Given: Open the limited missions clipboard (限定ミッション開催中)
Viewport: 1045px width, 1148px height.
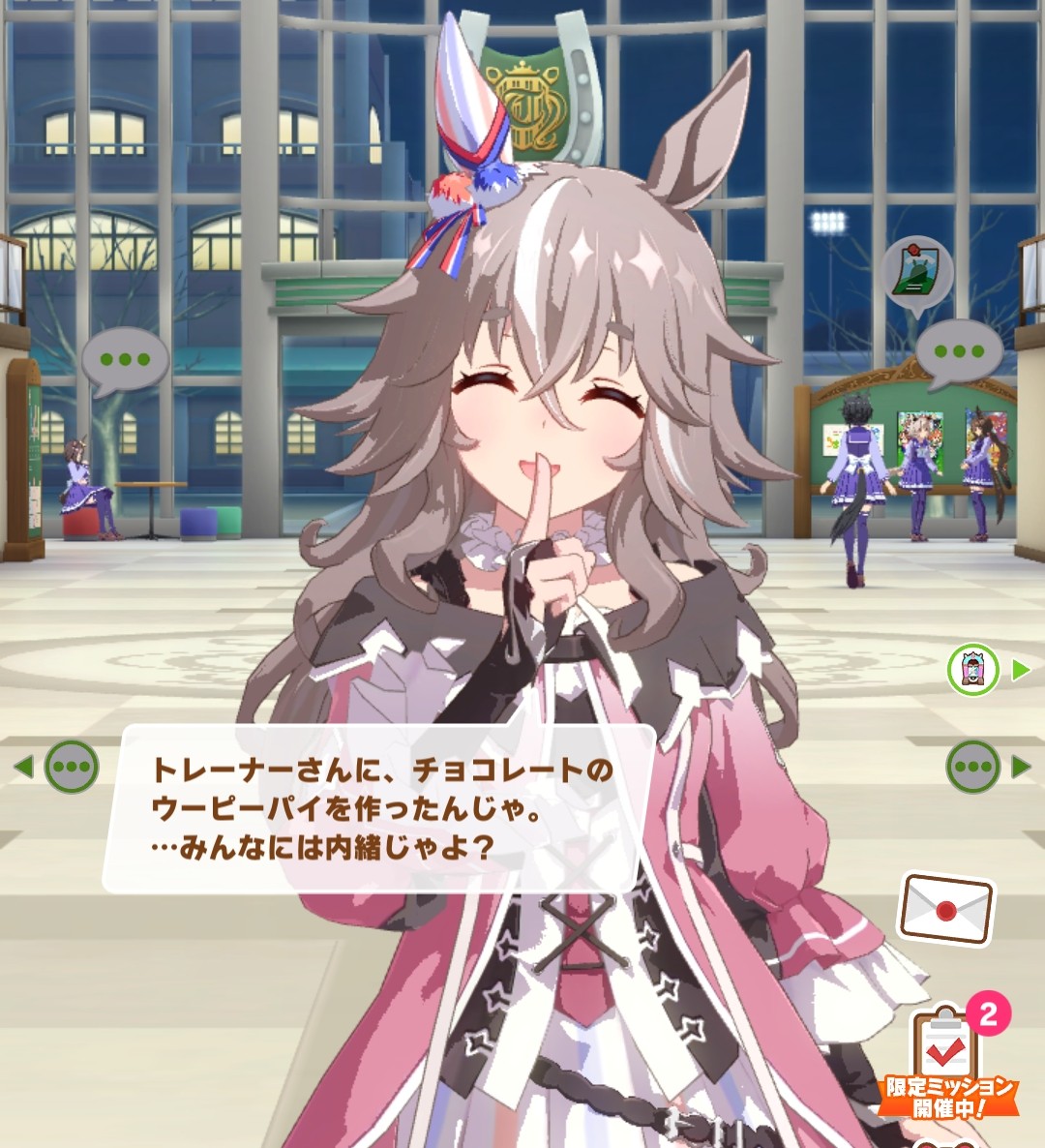Looking at the screenshot, I should 949,1060.
